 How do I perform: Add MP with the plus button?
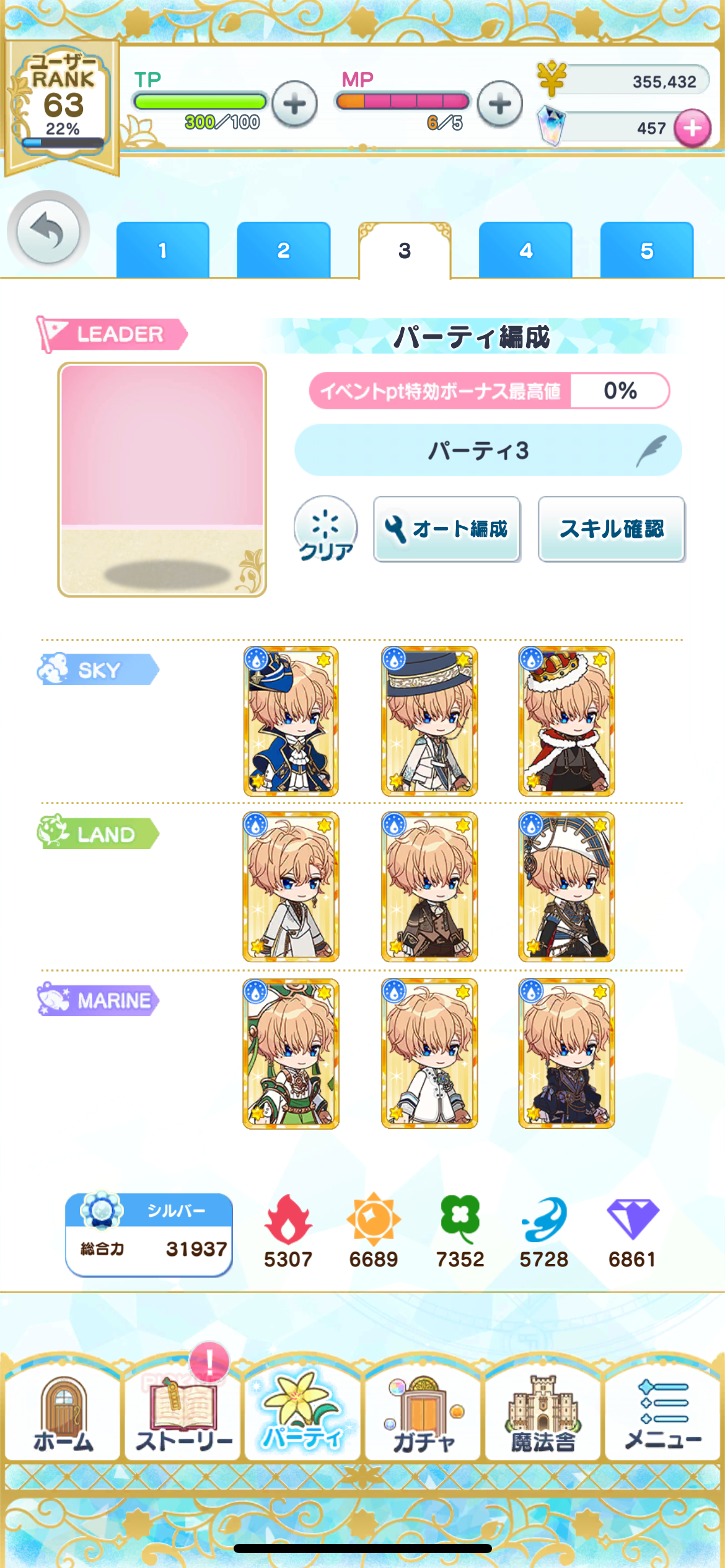point(499,103)
